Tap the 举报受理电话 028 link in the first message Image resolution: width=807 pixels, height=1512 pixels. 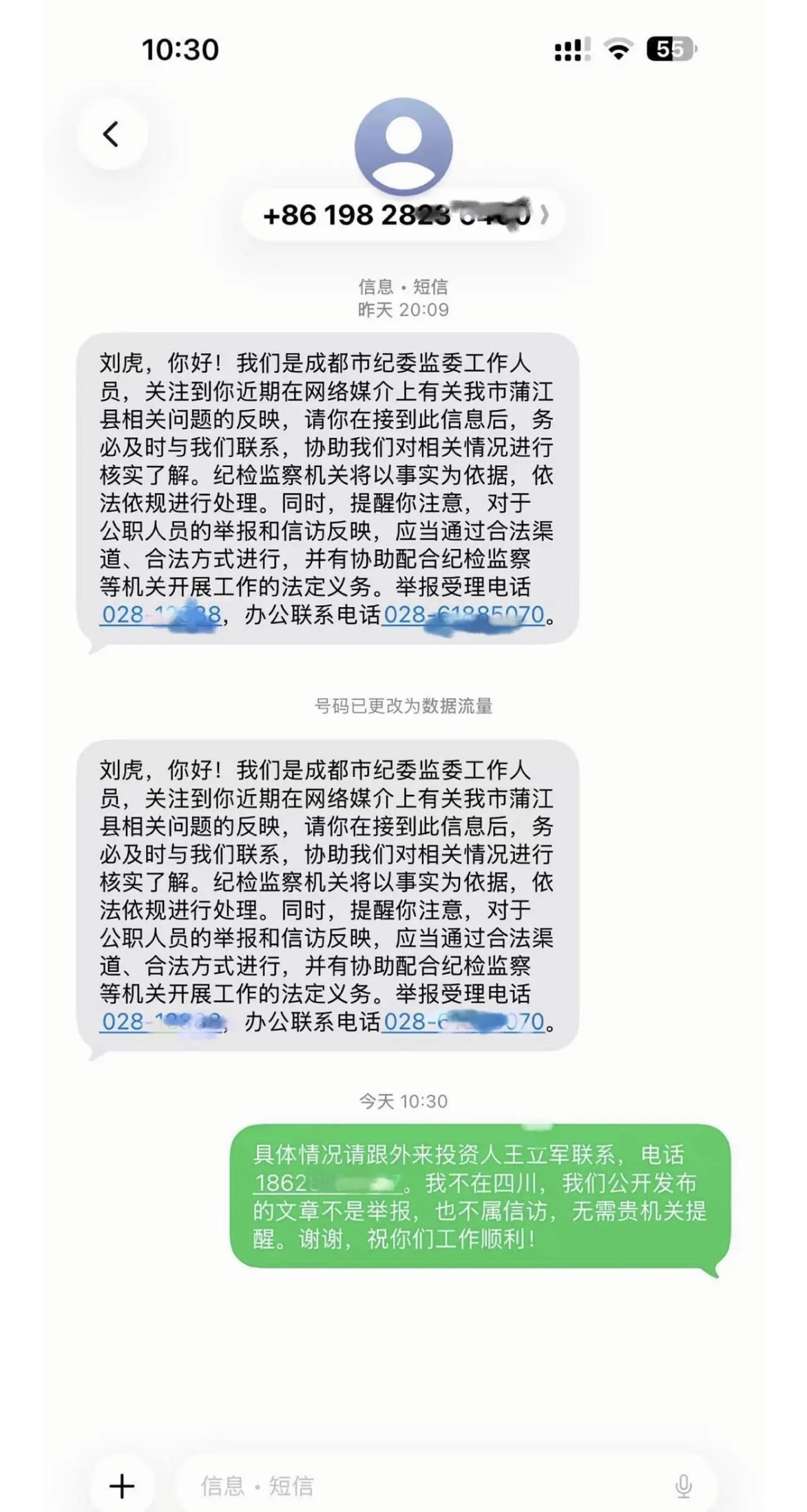click(x=161, y=614)
